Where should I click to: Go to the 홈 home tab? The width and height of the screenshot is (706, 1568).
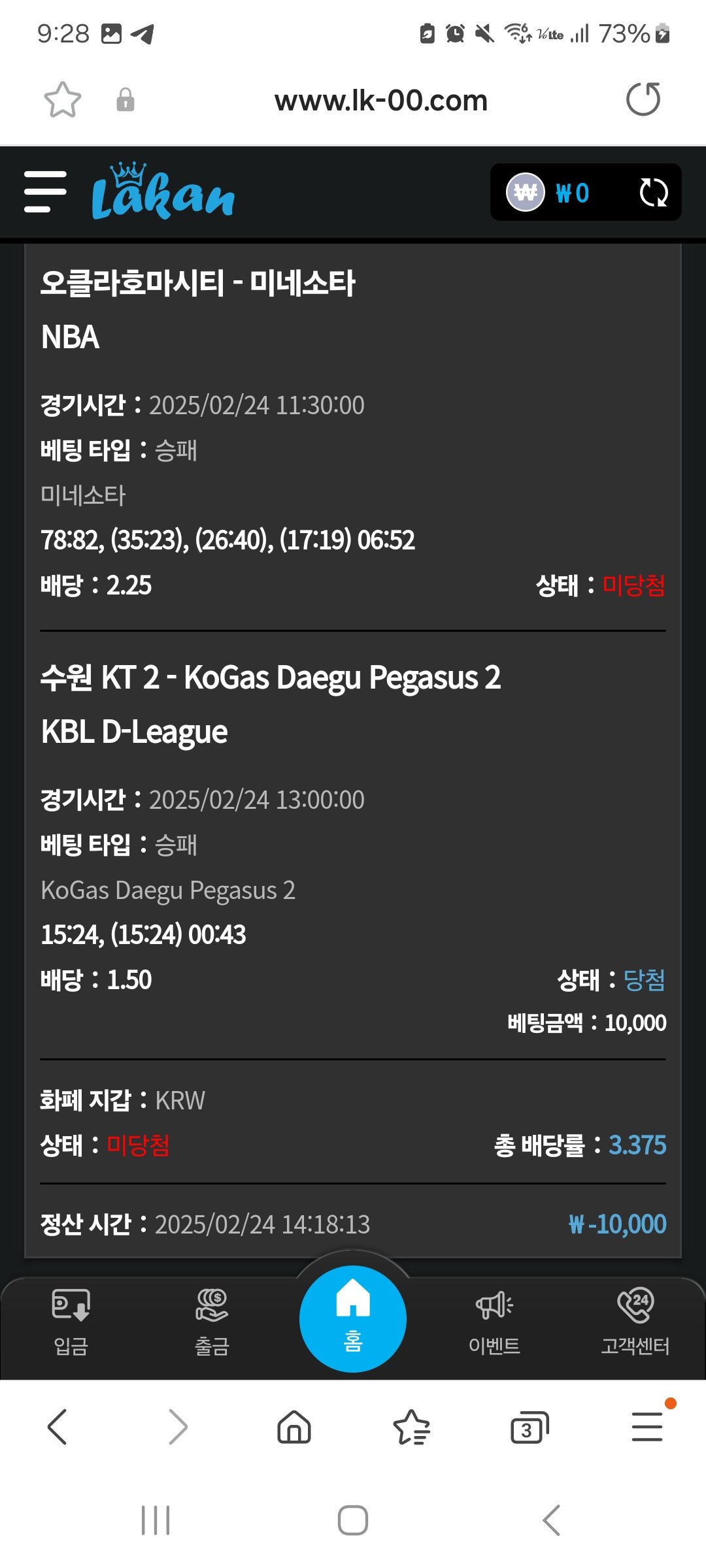click(353, 1319)
